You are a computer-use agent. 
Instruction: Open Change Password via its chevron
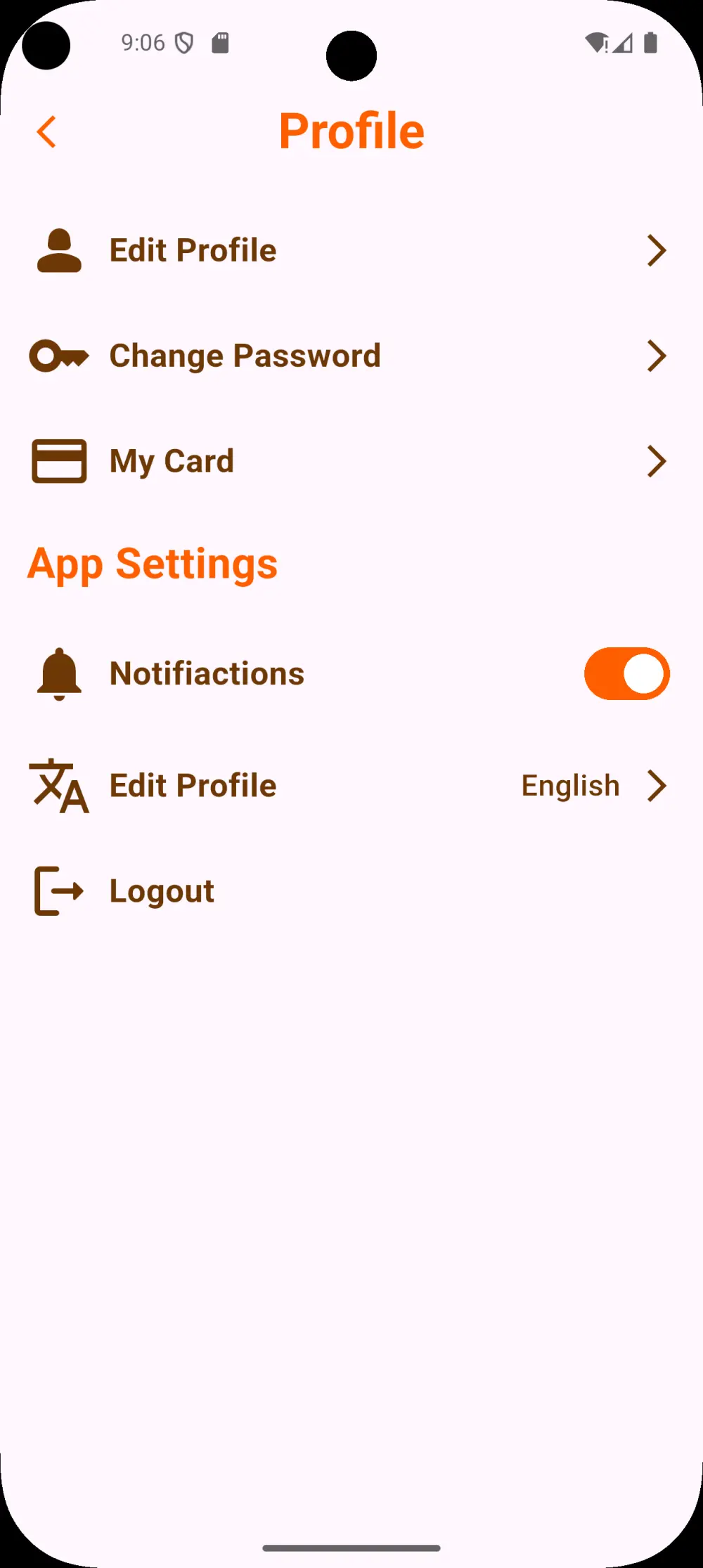657,356
